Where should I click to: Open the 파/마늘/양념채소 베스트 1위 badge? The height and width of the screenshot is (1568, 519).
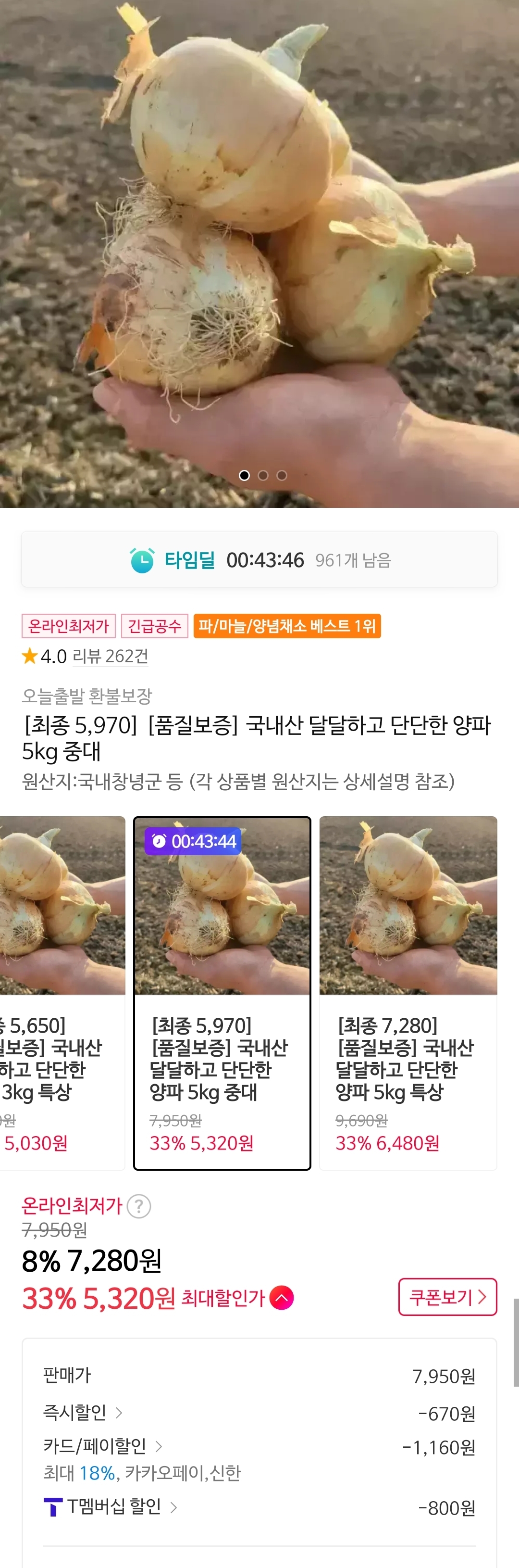pos(286,626)
